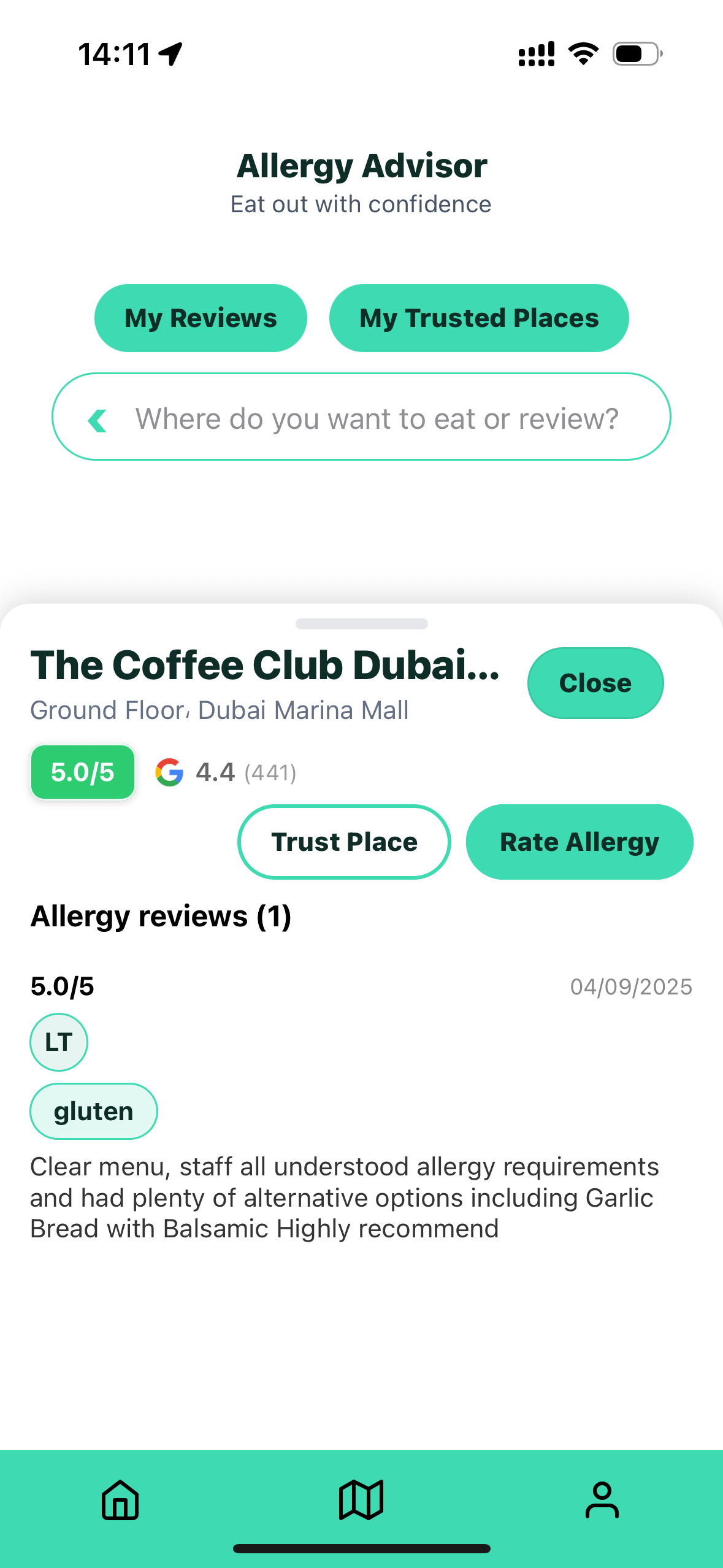Go to the Home tab
Image resolution: width=723 pixels, height=1568 pixels.
pos(120,1500)
